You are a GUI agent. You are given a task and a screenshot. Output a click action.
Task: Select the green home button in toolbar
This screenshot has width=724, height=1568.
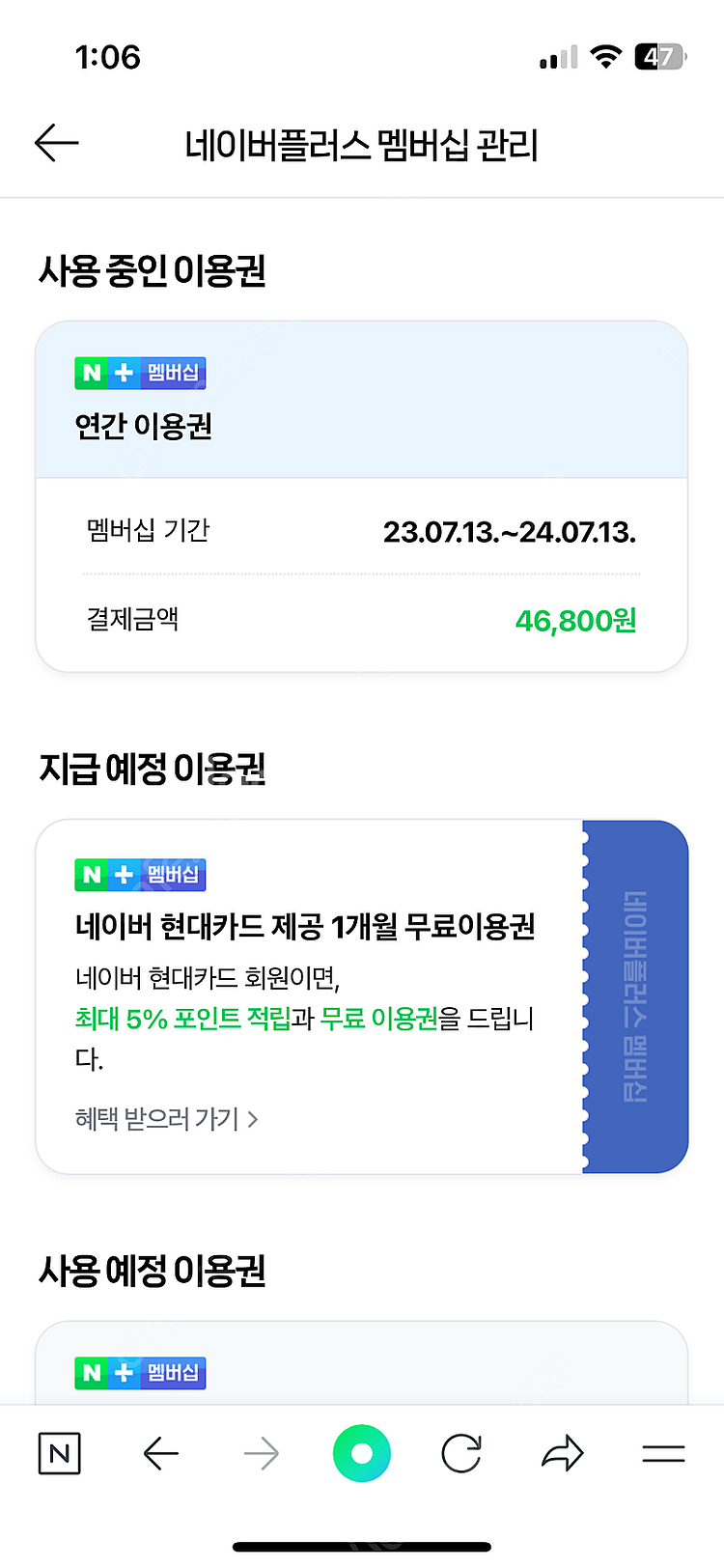pyautogui.click(x=361, y=1453)
